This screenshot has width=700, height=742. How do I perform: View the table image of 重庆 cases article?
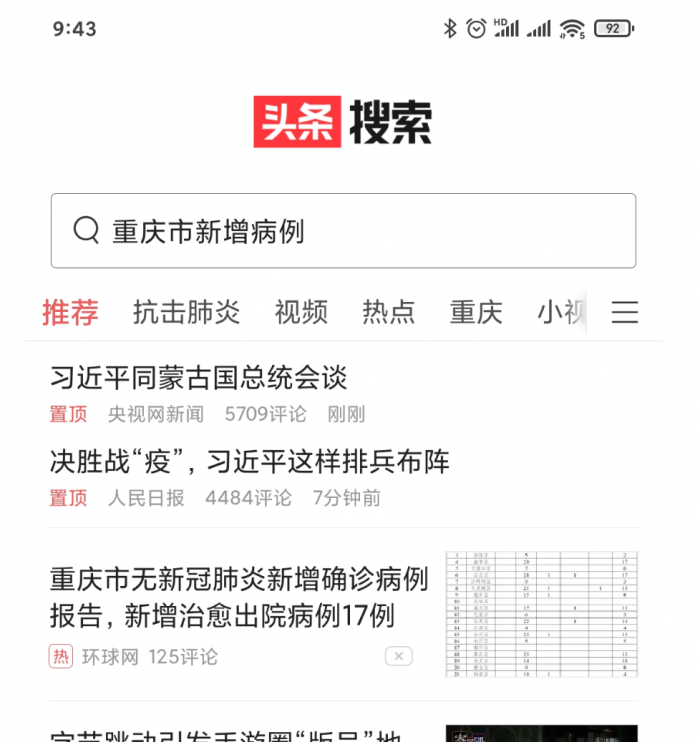[x=541, y=614]
